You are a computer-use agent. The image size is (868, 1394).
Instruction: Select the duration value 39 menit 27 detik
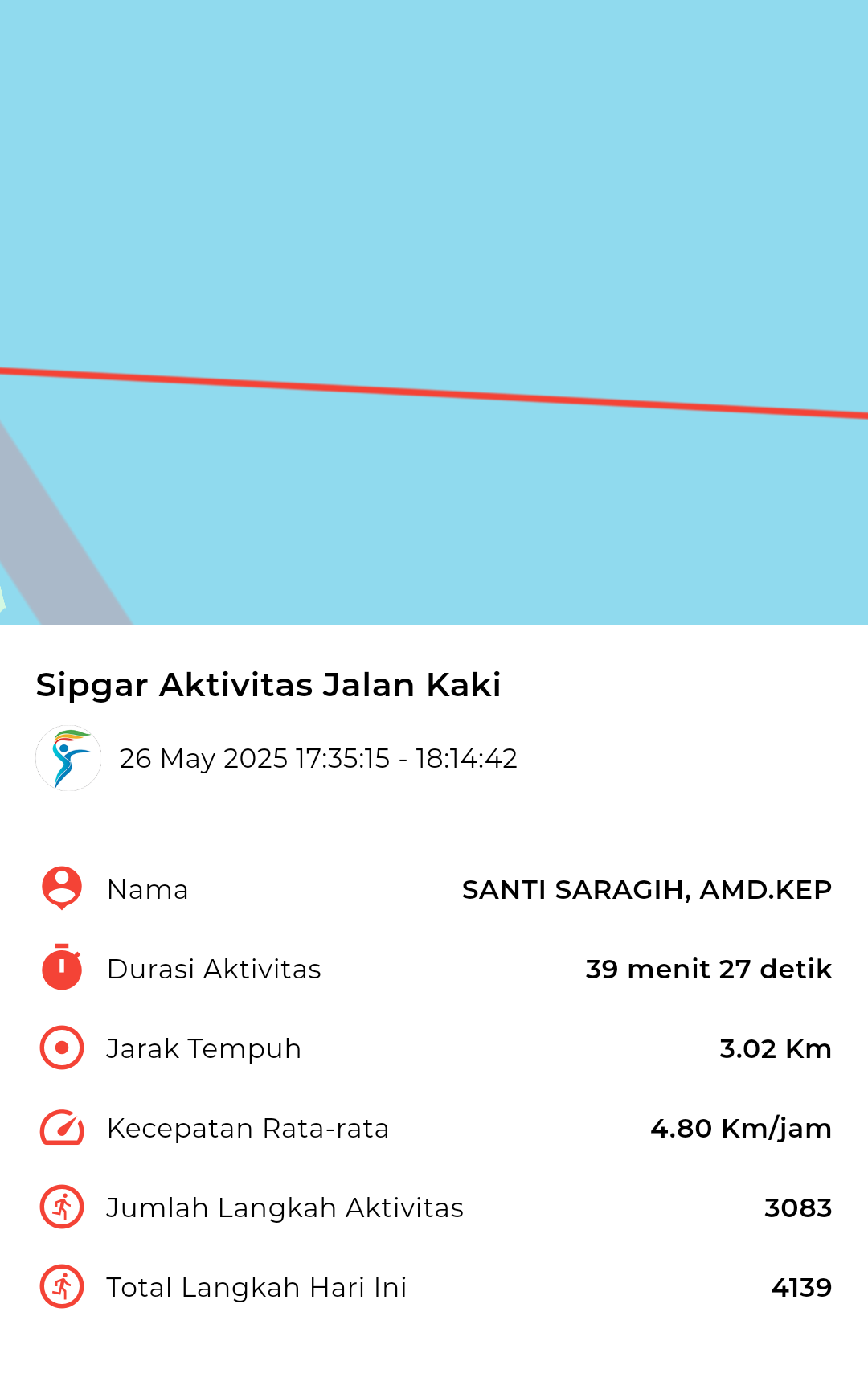pyautogui.click(x=708, y=969)
